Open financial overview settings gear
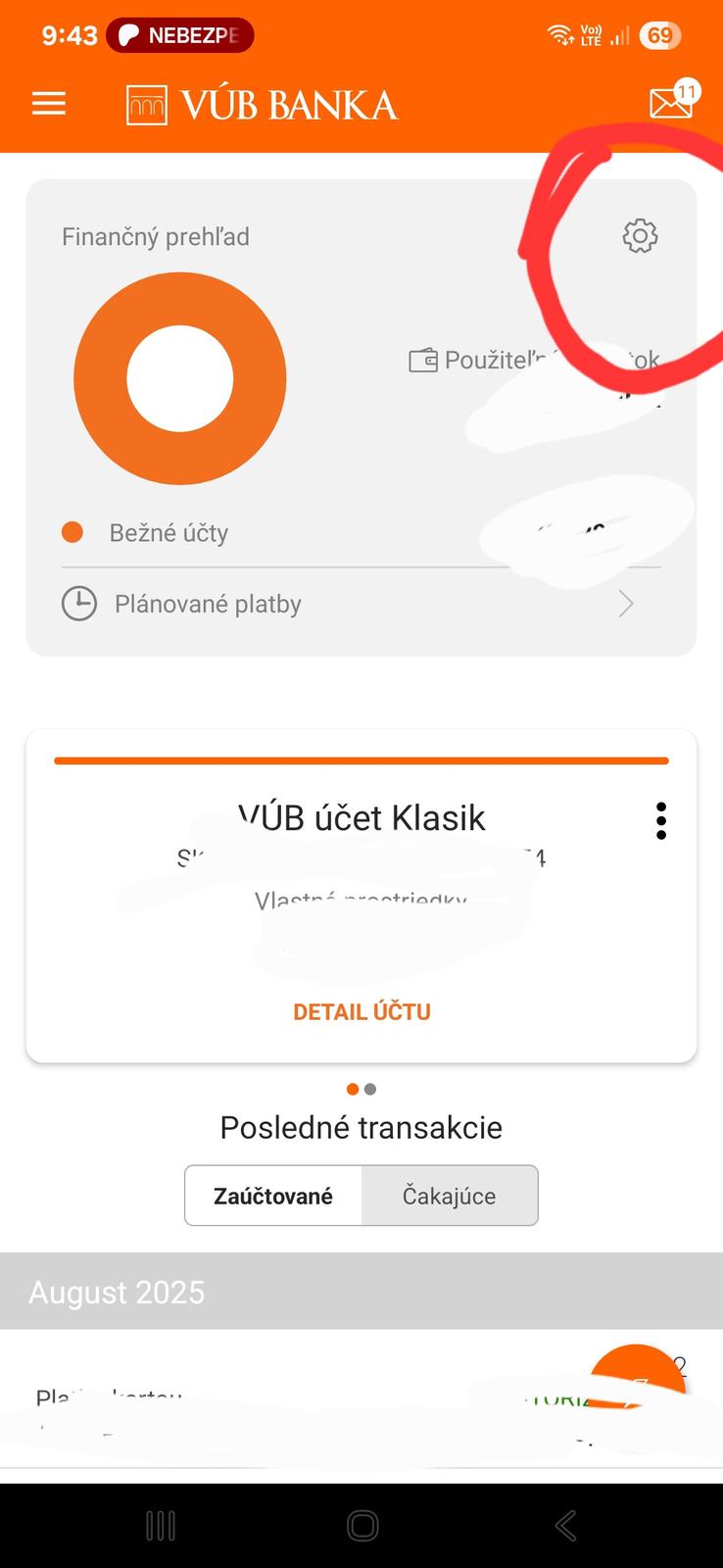Viewport: 723px width, 1568px height. 640,235
